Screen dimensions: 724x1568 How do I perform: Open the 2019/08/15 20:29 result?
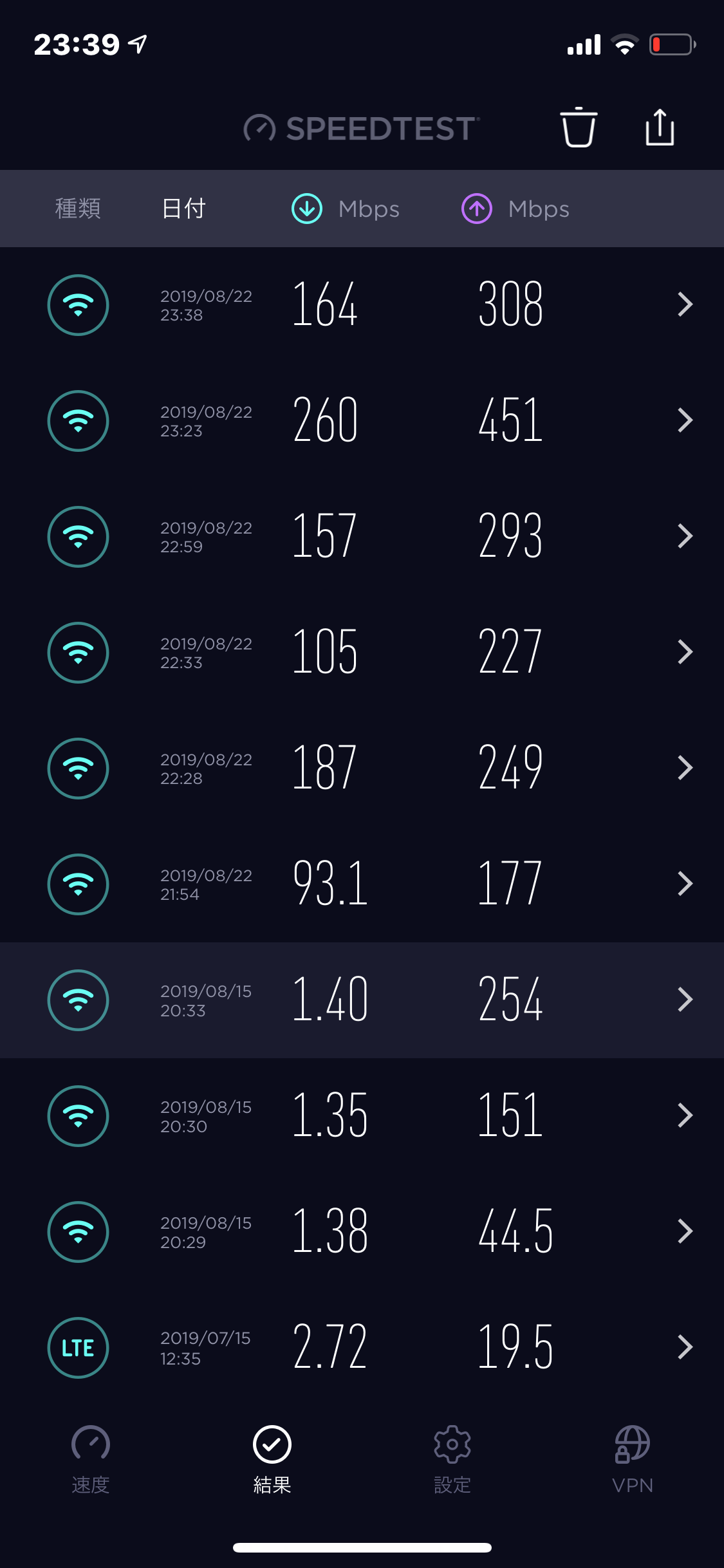[x=362, y=1231]
